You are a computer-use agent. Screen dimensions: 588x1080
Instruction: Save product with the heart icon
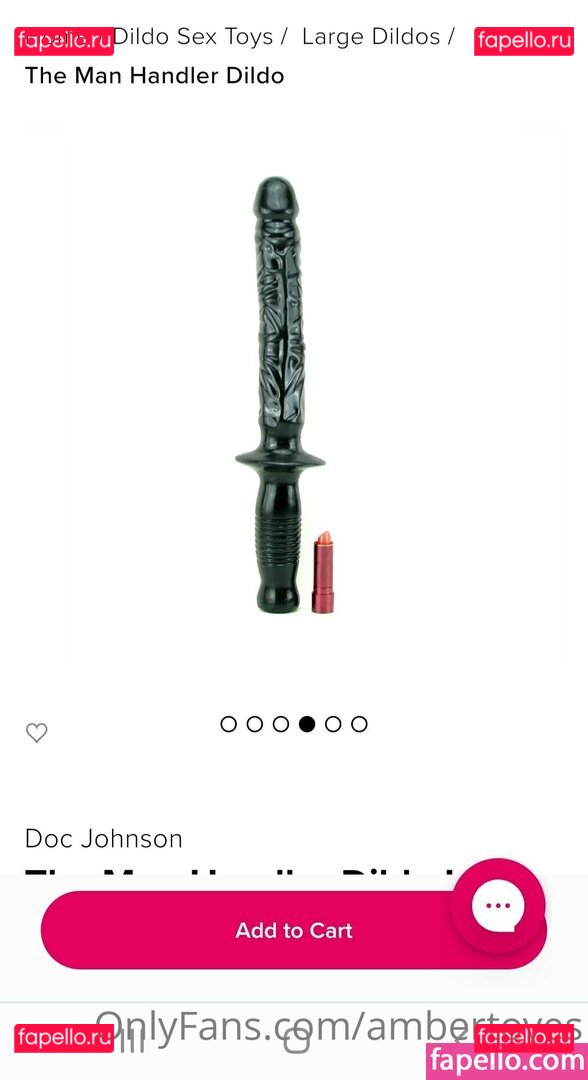point(36,733)
